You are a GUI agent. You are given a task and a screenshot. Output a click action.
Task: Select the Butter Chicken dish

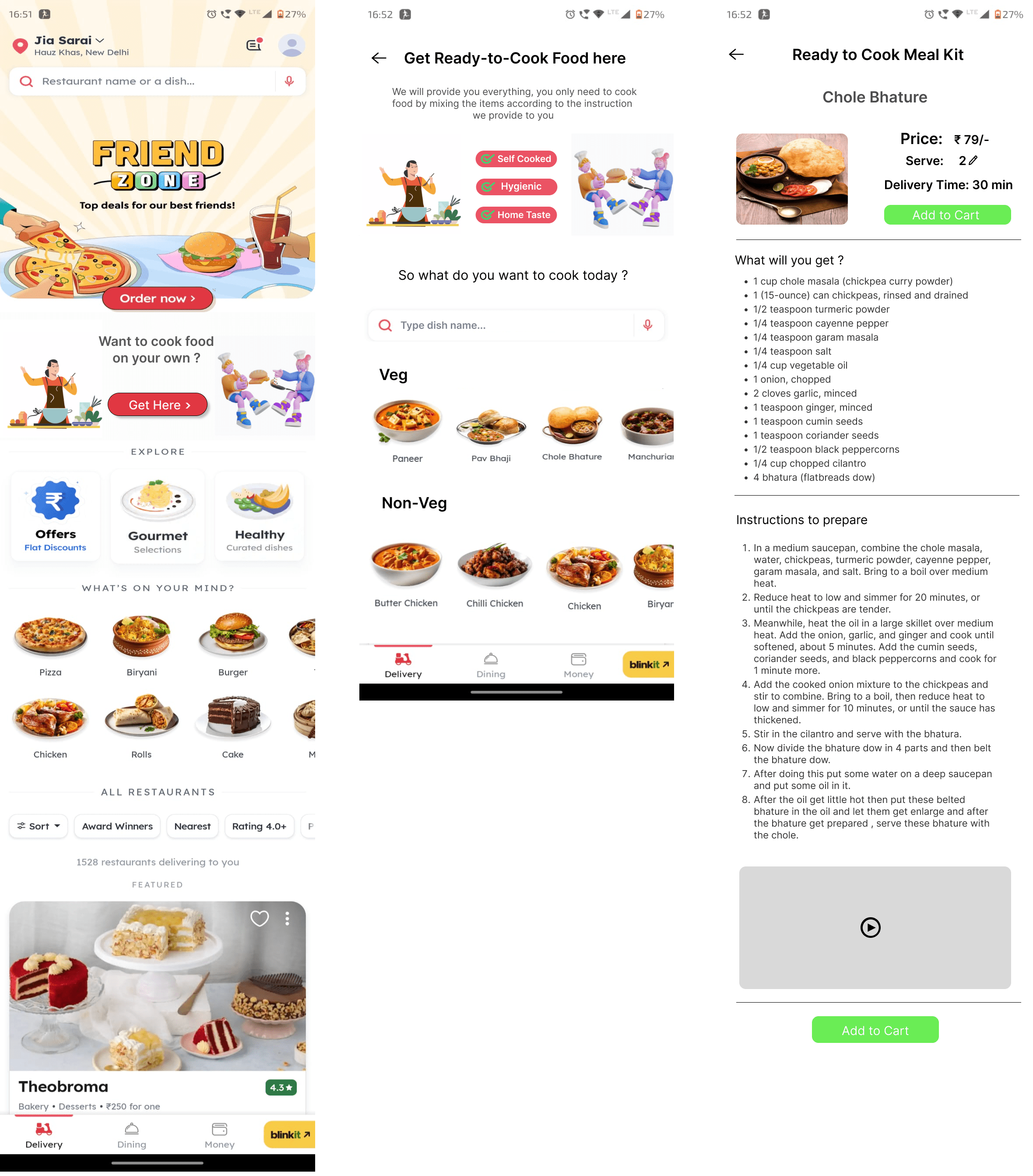click(406, 573)
